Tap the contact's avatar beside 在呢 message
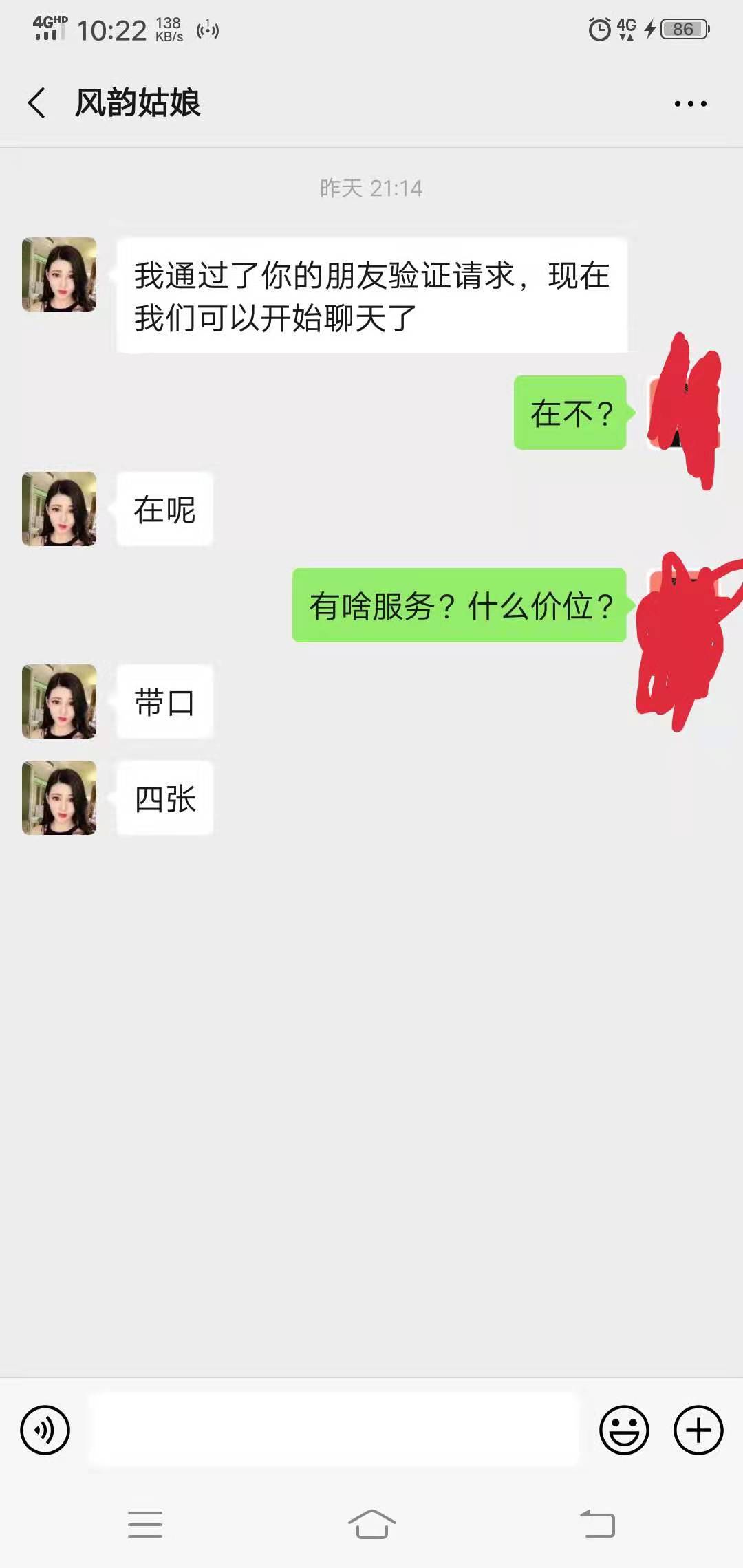This screenshot has width=743, height=1568. coord(58,510)
